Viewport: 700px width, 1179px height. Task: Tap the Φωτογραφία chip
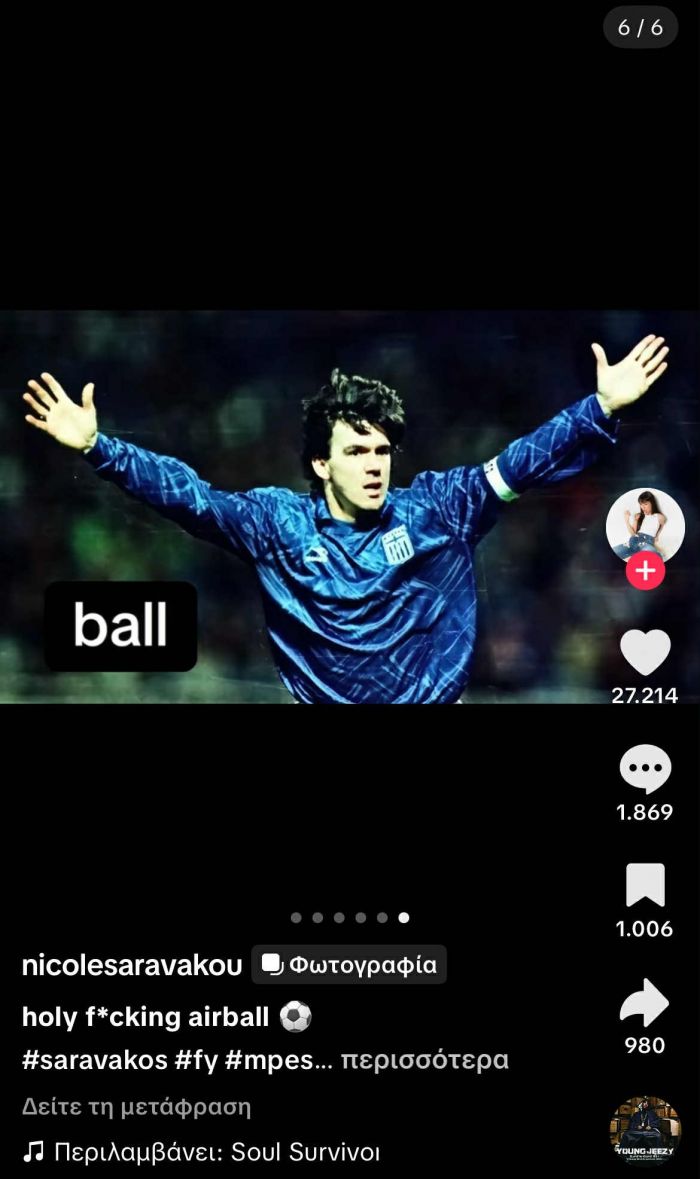pyautogui.click(x=349, y=965)
